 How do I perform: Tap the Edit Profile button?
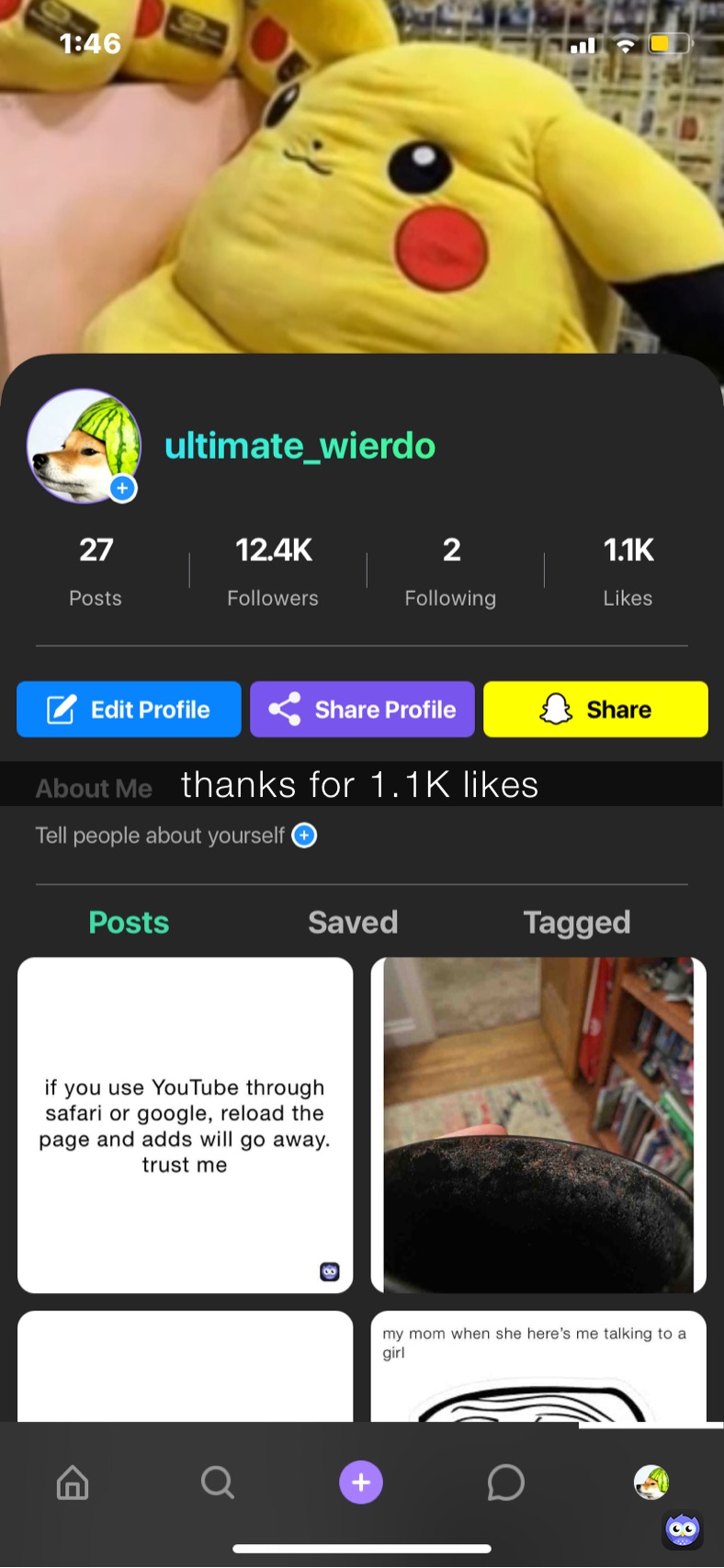pos(129,710)
